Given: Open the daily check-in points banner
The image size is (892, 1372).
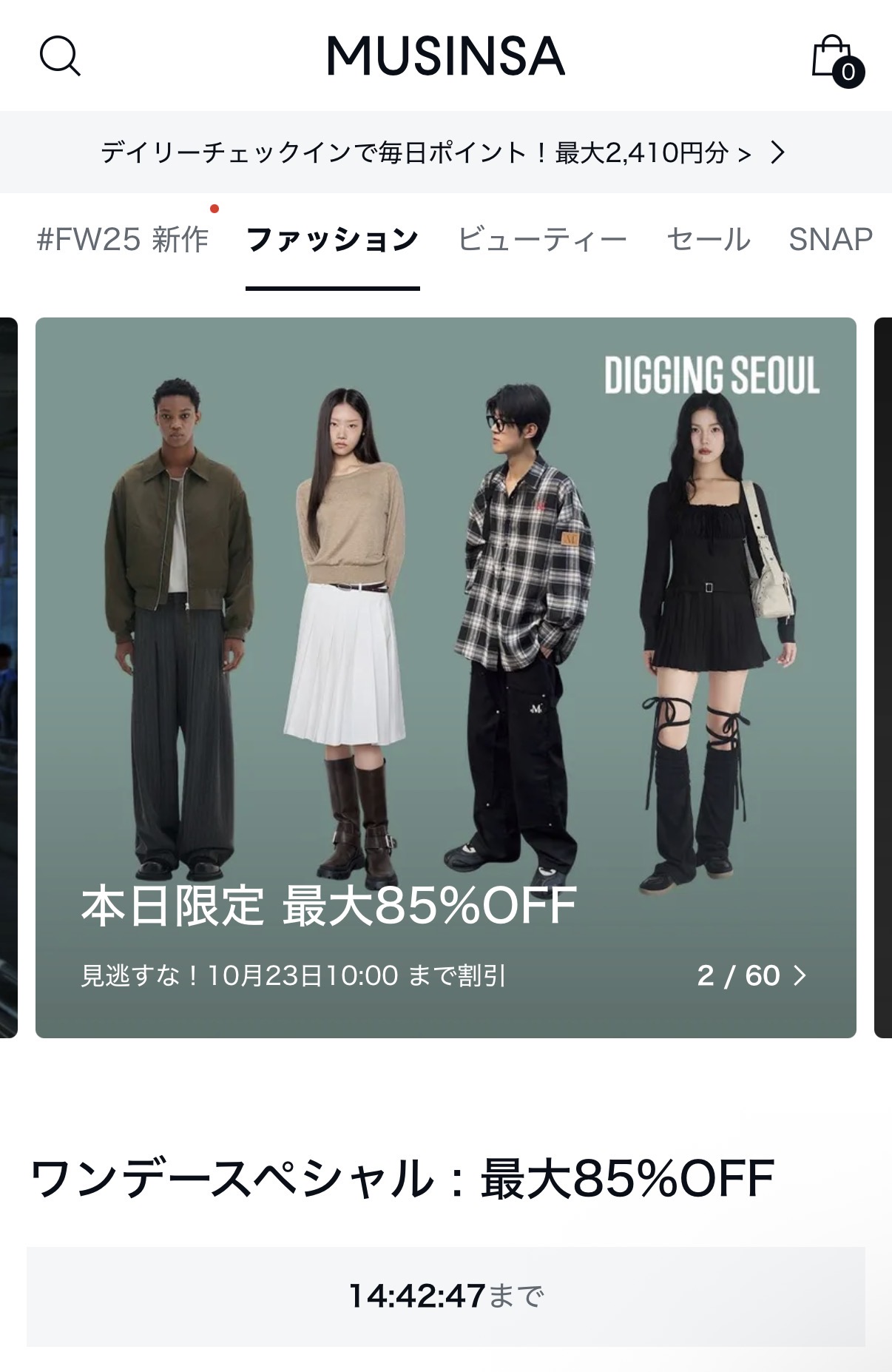Looking at the screenshot, I should (444, 153).
